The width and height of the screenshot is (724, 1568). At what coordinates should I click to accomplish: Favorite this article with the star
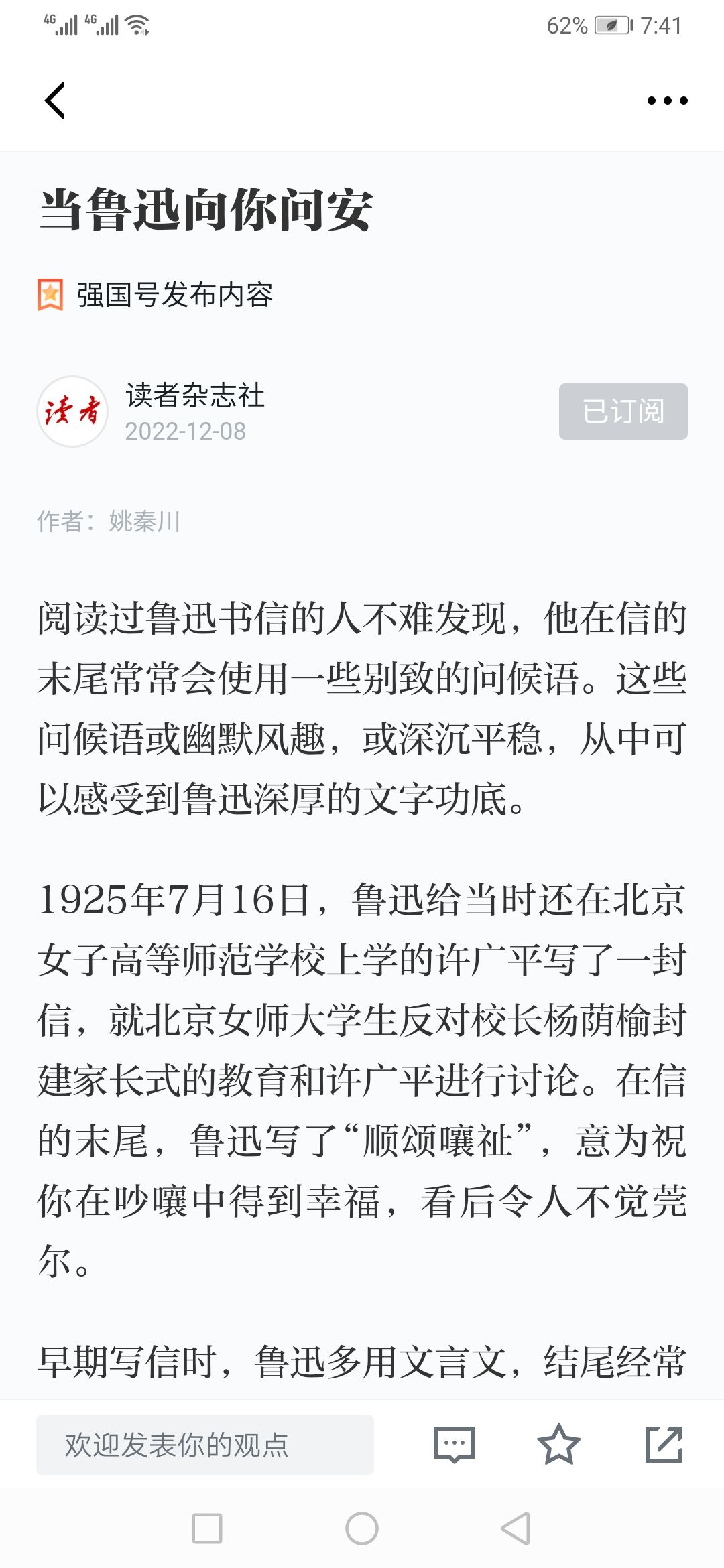click(558, 1445)
